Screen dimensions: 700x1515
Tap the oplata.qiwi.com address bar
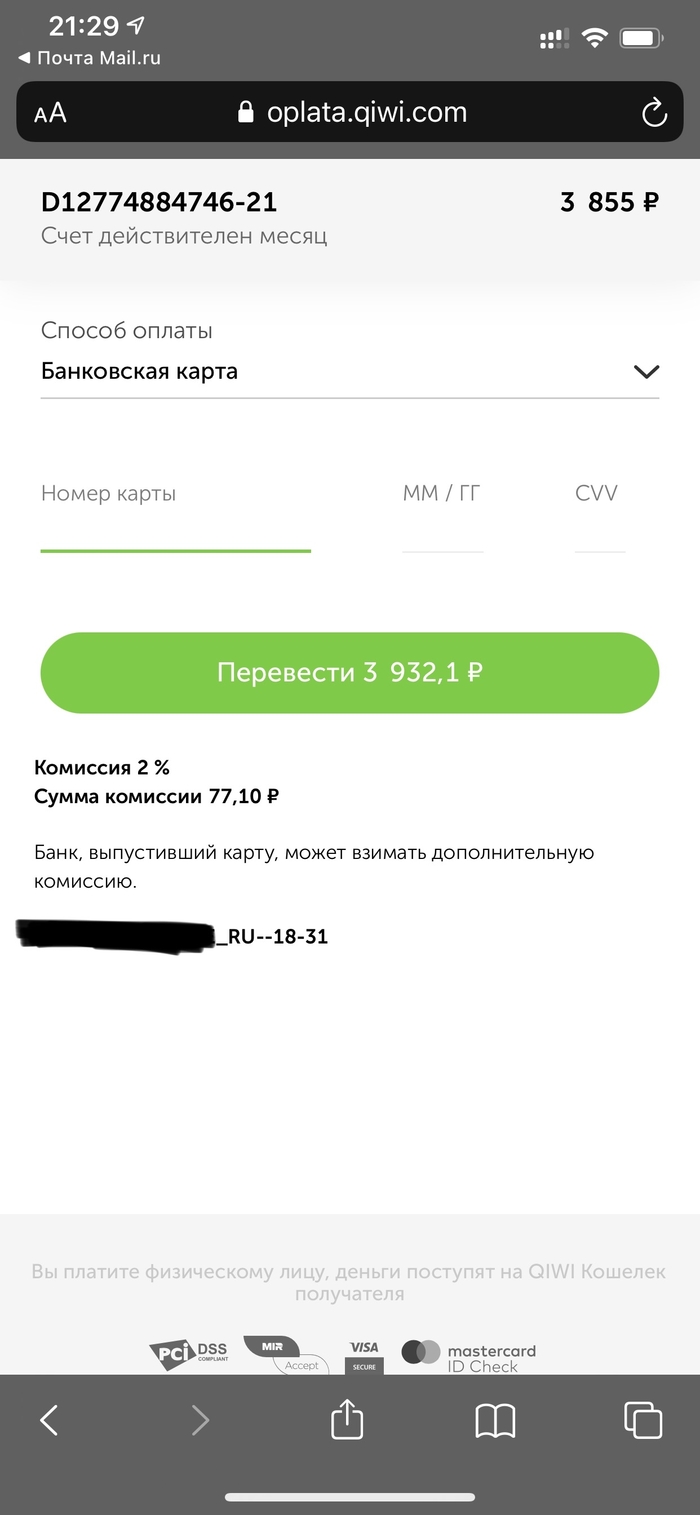click(352, 112)
